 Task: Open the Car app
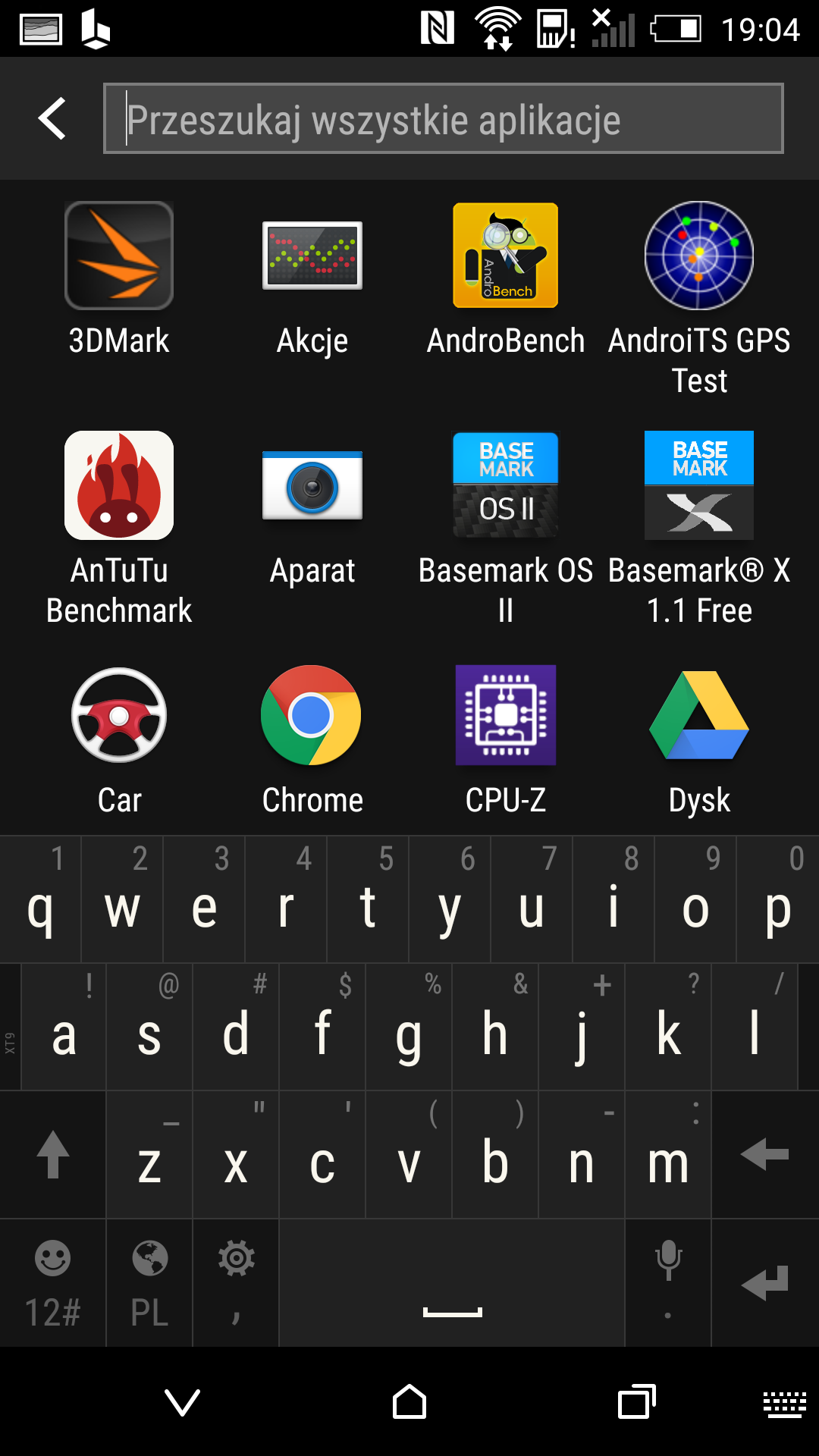[x=119, y=739]
